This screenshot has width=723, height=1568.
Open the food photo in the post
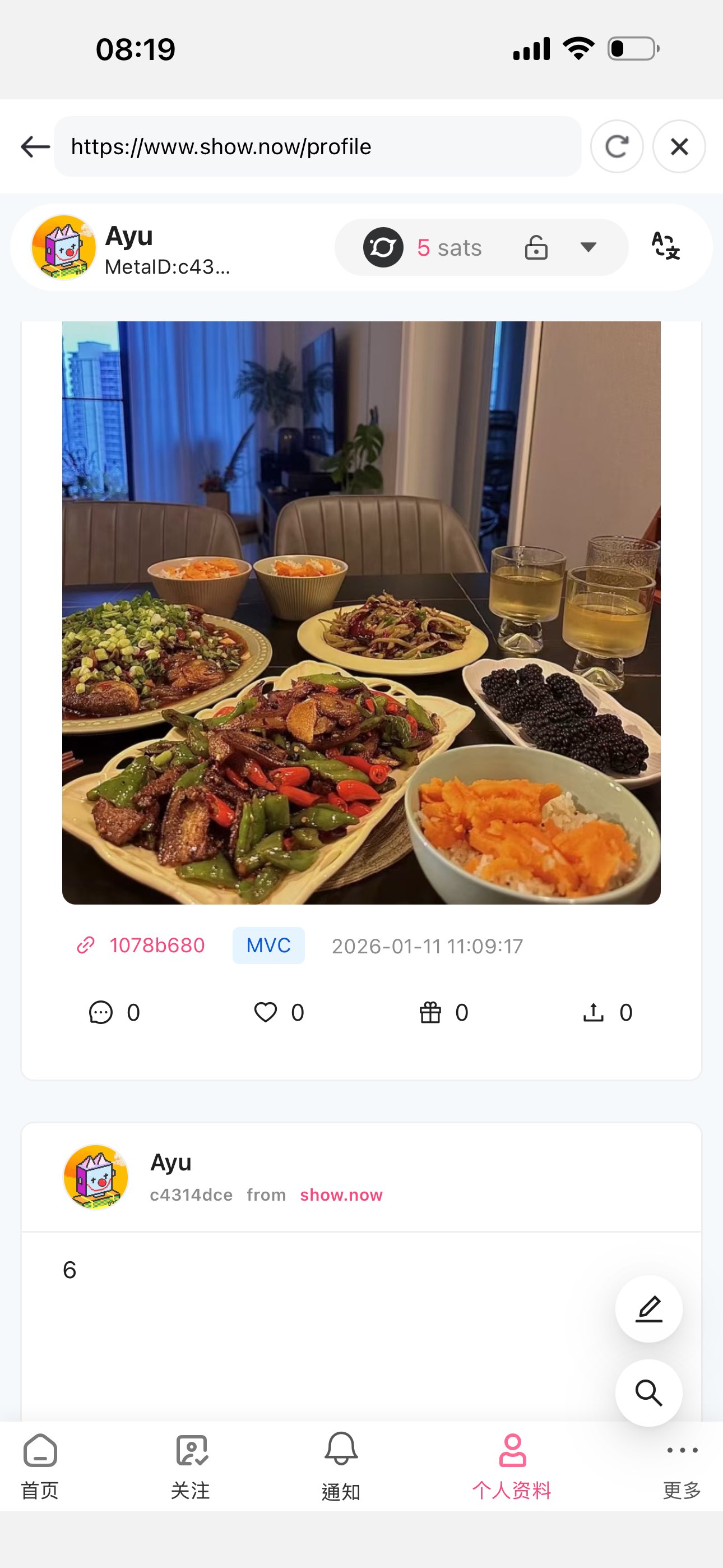[x=361, y=612]
